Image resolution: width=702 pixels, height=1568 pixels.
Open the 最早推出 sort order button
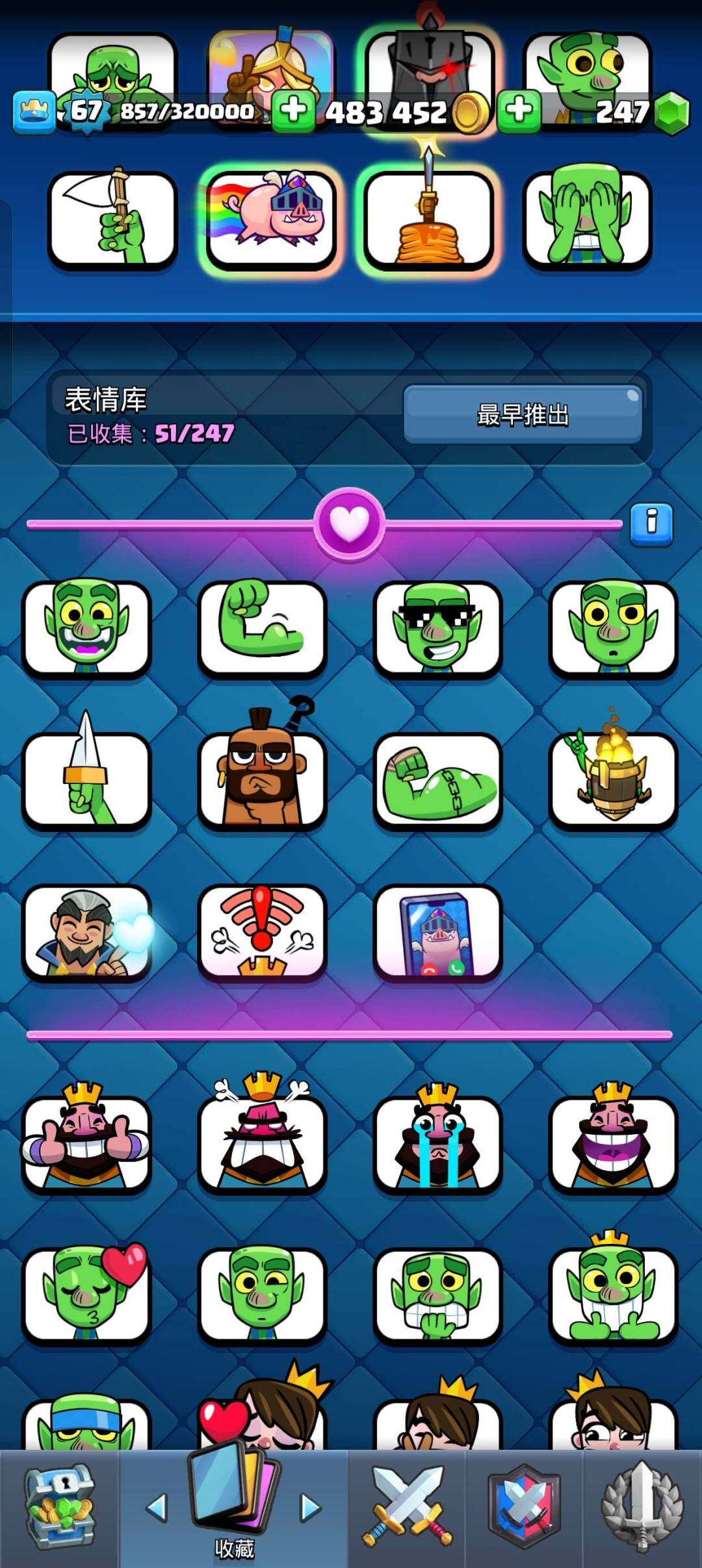(x=523, y=414)
